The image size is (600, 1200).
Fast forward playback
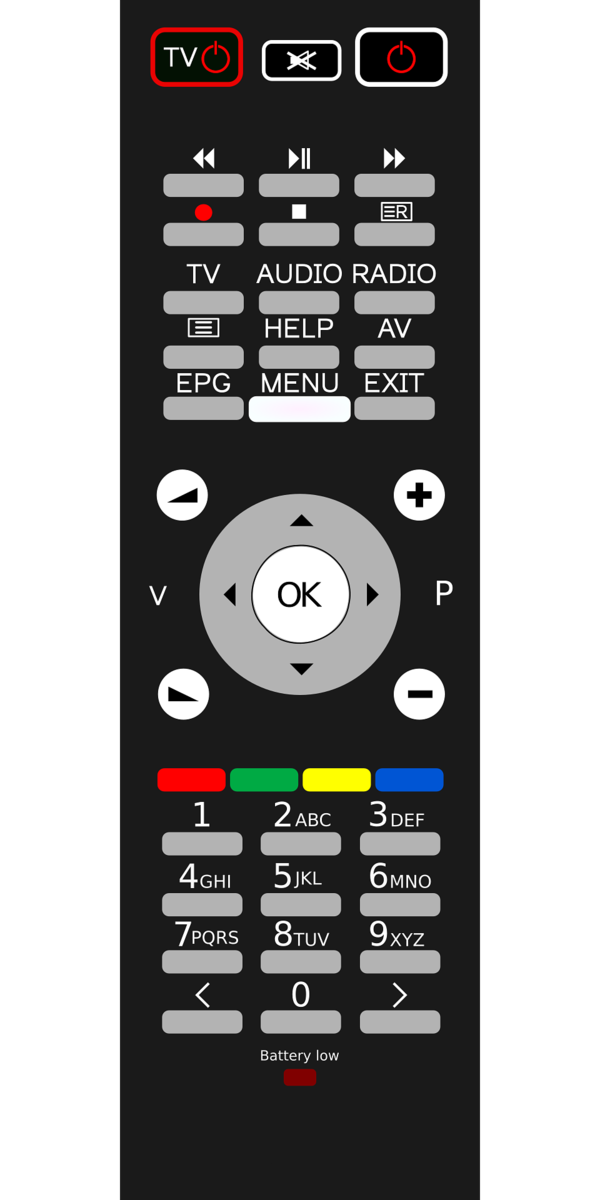coord(394,185)
